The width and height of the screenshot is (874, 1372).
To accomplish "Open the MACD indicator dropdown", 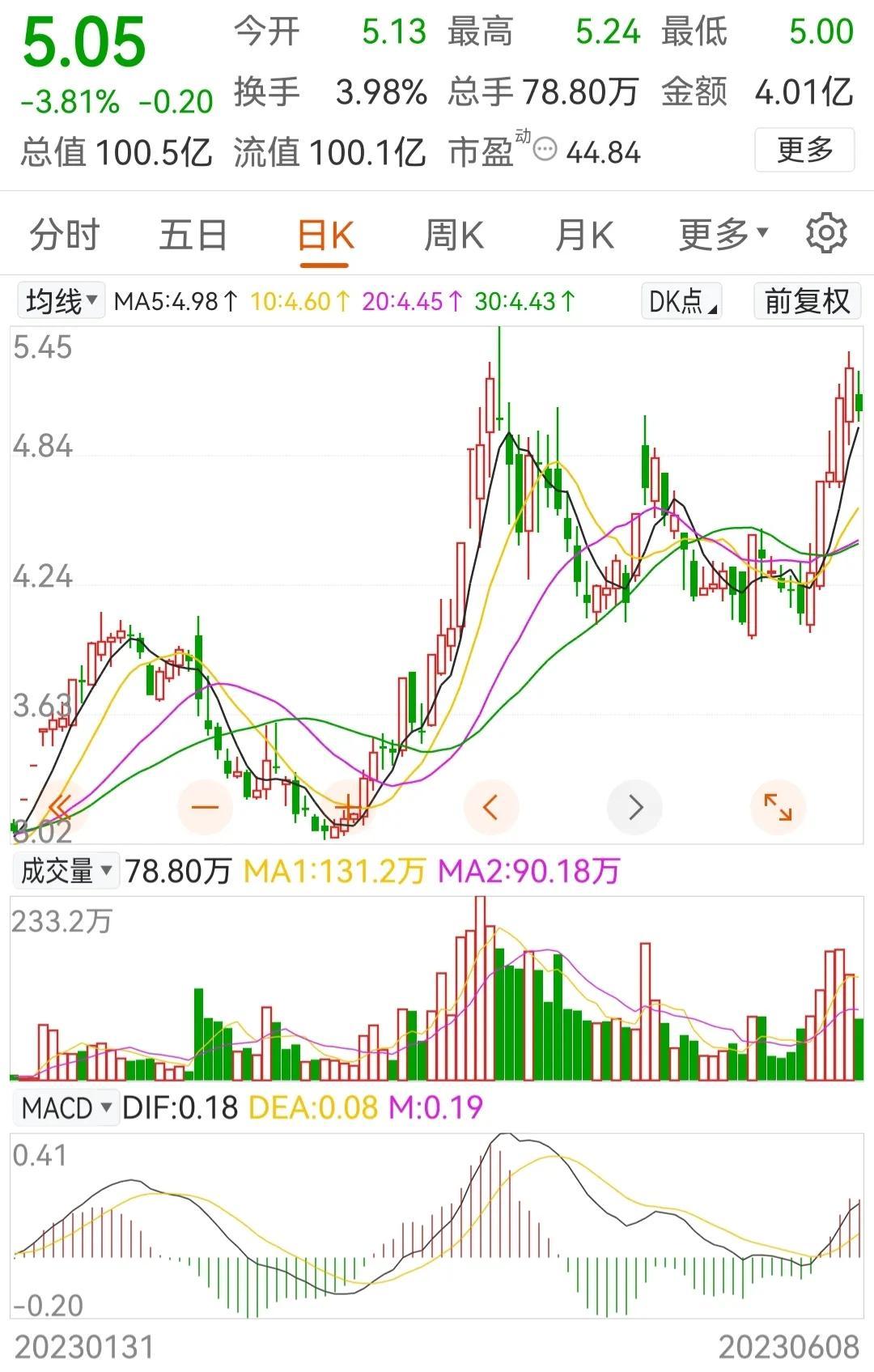I will coord(66,1107).
